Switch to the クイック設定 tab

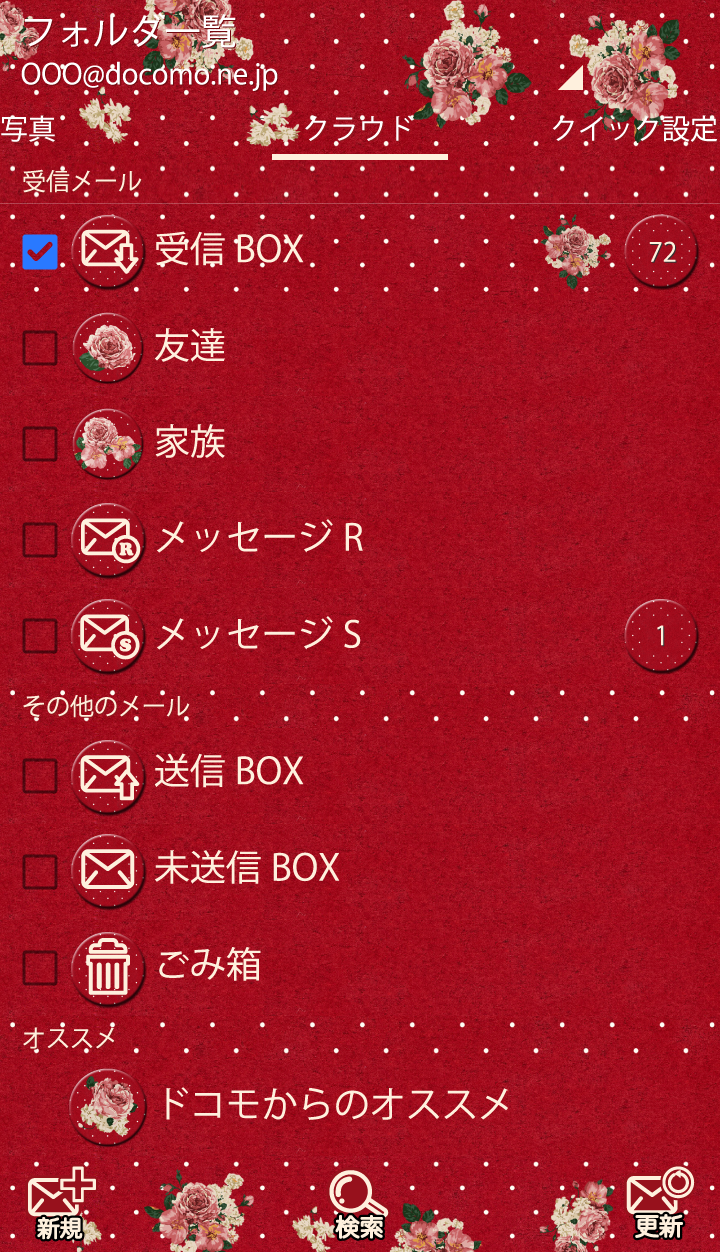634,129
